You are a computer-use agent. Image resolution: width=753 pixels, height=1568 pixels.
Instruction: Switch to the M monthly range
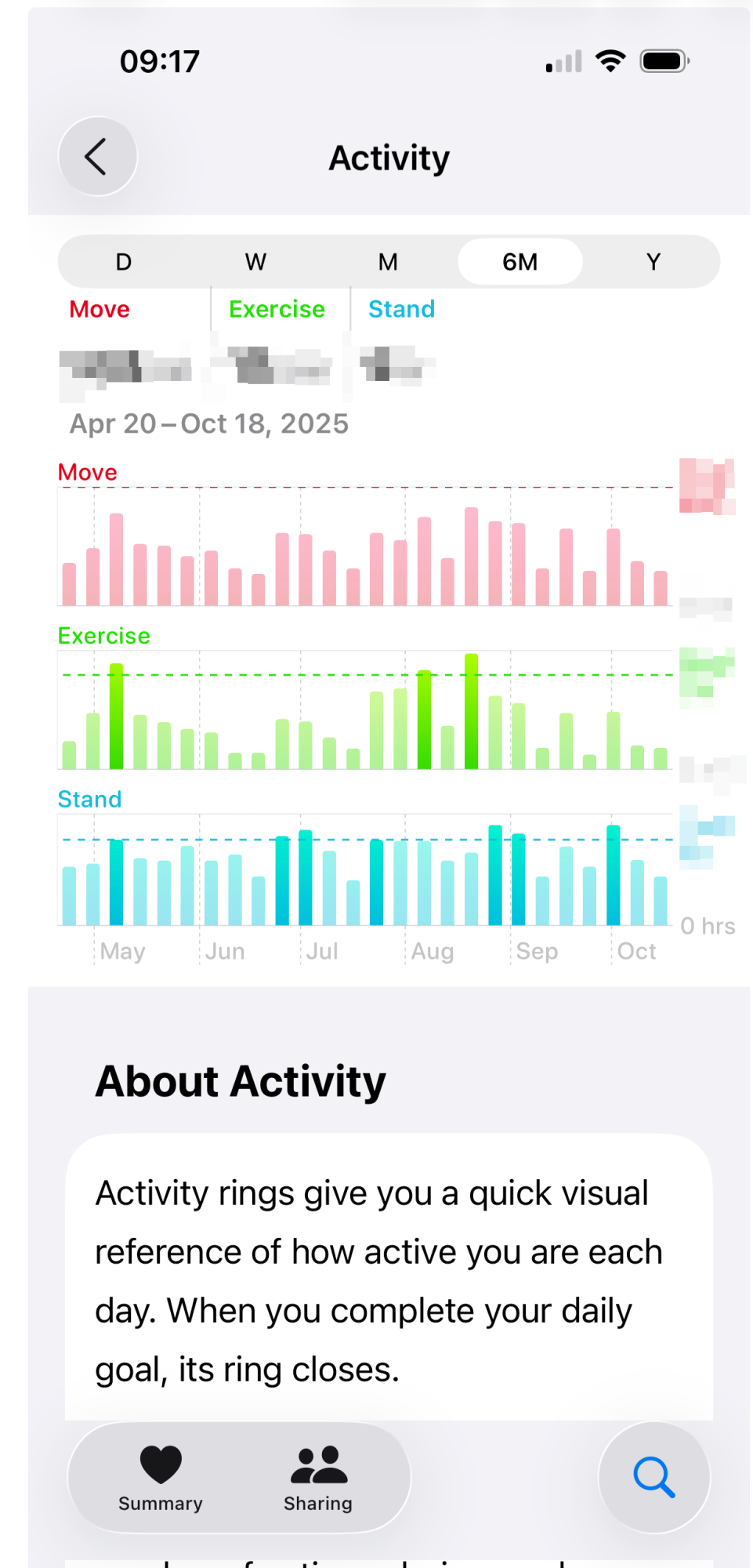point(388,262)
